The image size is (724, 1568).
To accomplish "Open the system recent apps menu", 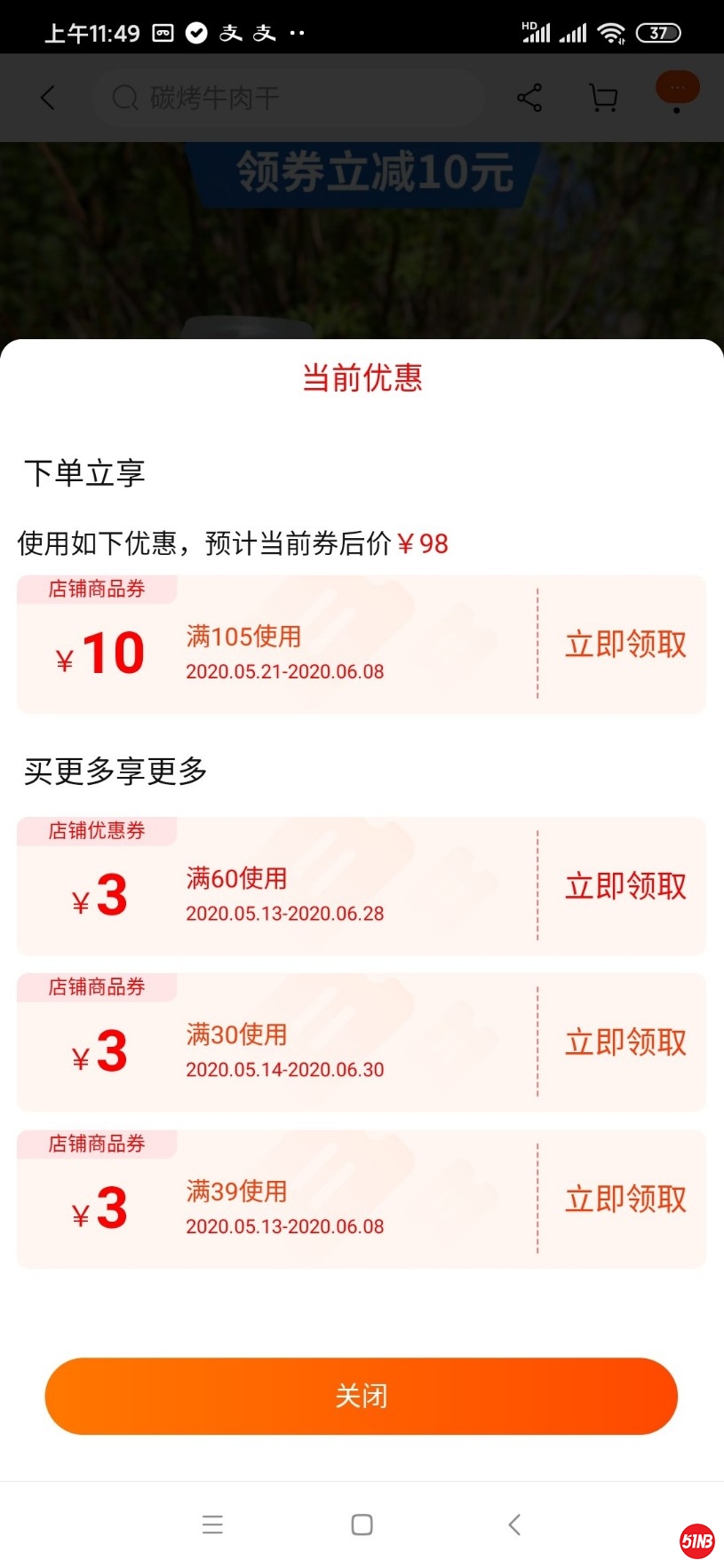I will [212, 1524].
